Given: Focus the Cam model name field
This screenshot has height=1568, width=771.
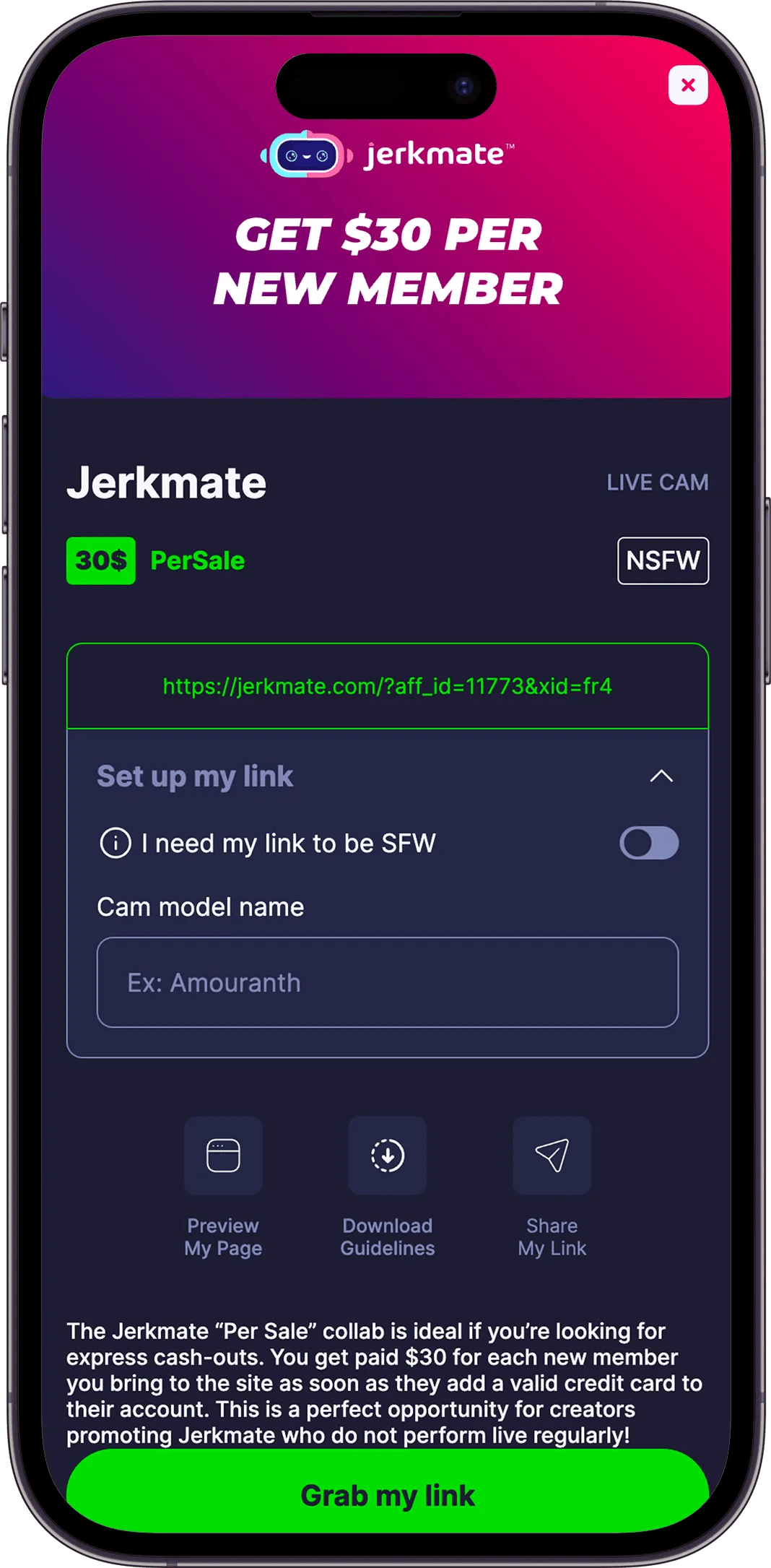Looking at the screenshot, I should (387, 982).
